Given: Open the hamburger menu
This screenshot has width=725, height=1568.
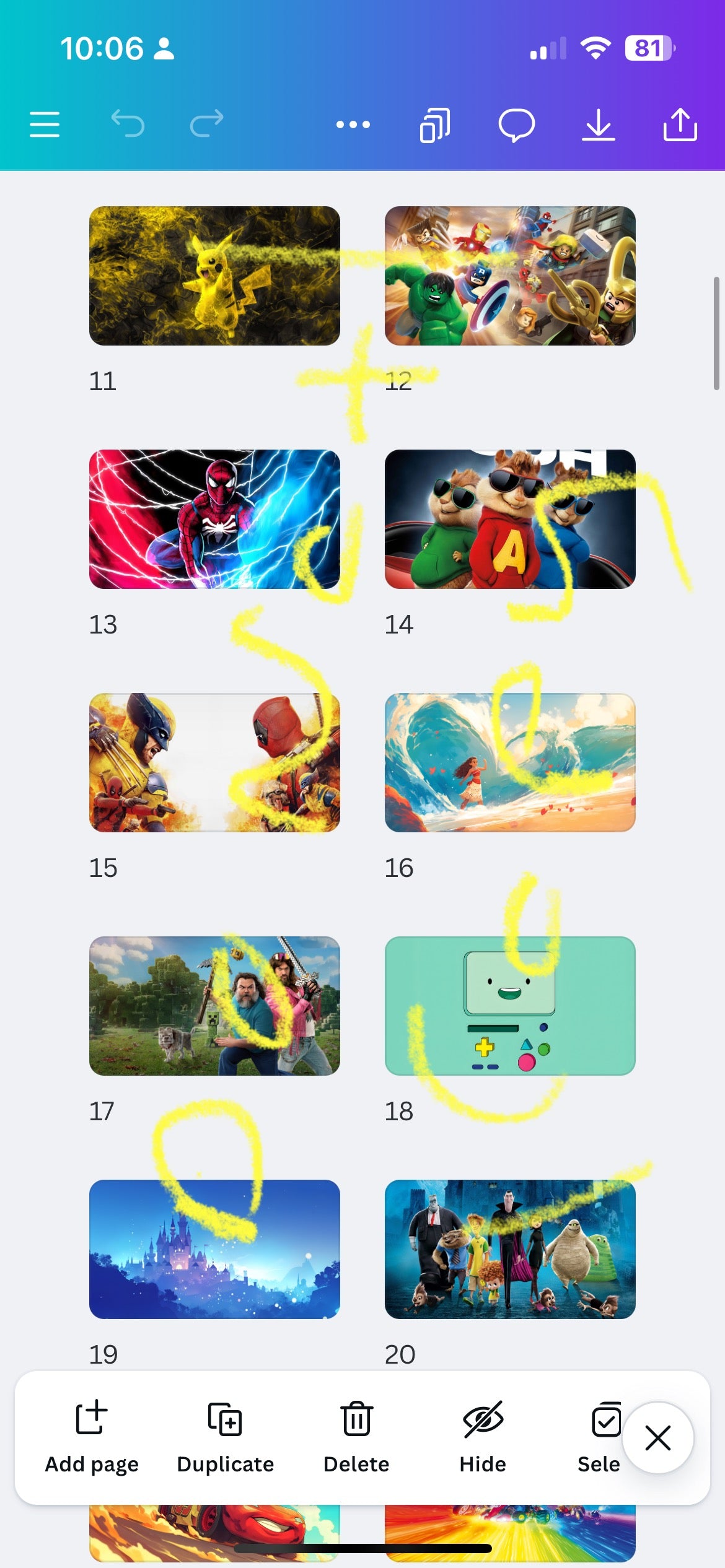Looking at the screenshot, I should (45, 124).
